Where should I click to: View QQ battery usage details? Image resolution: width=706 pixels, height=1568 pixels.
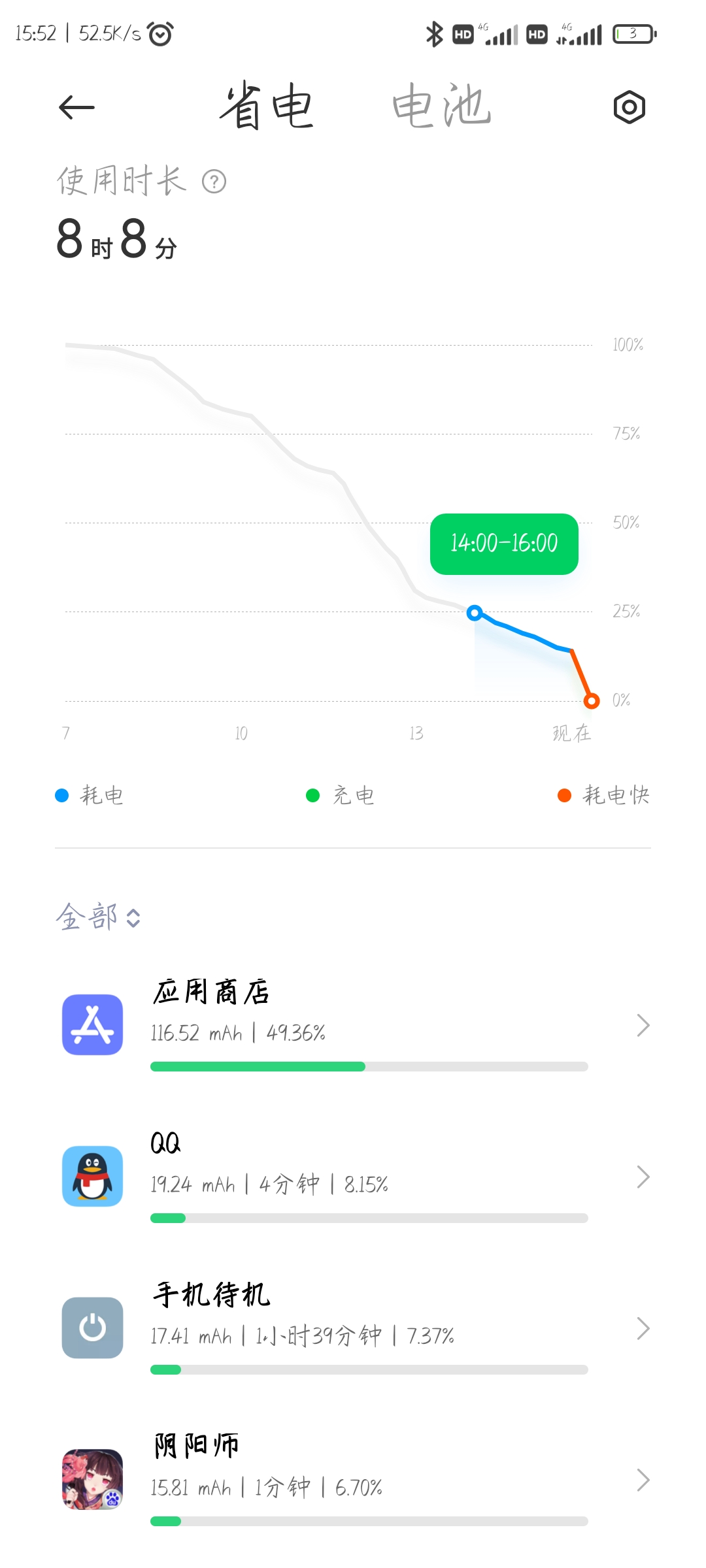[x=353, y=1177]
